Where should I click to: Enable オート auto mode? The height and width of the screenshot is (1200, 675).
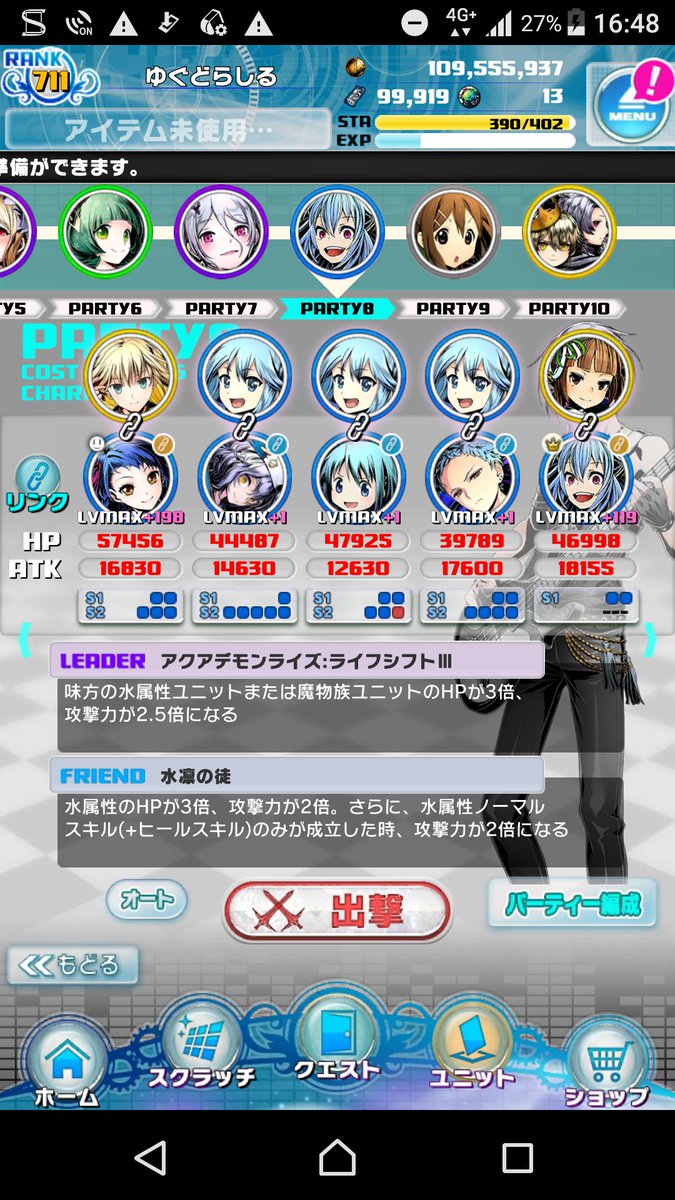click(147, 899)
